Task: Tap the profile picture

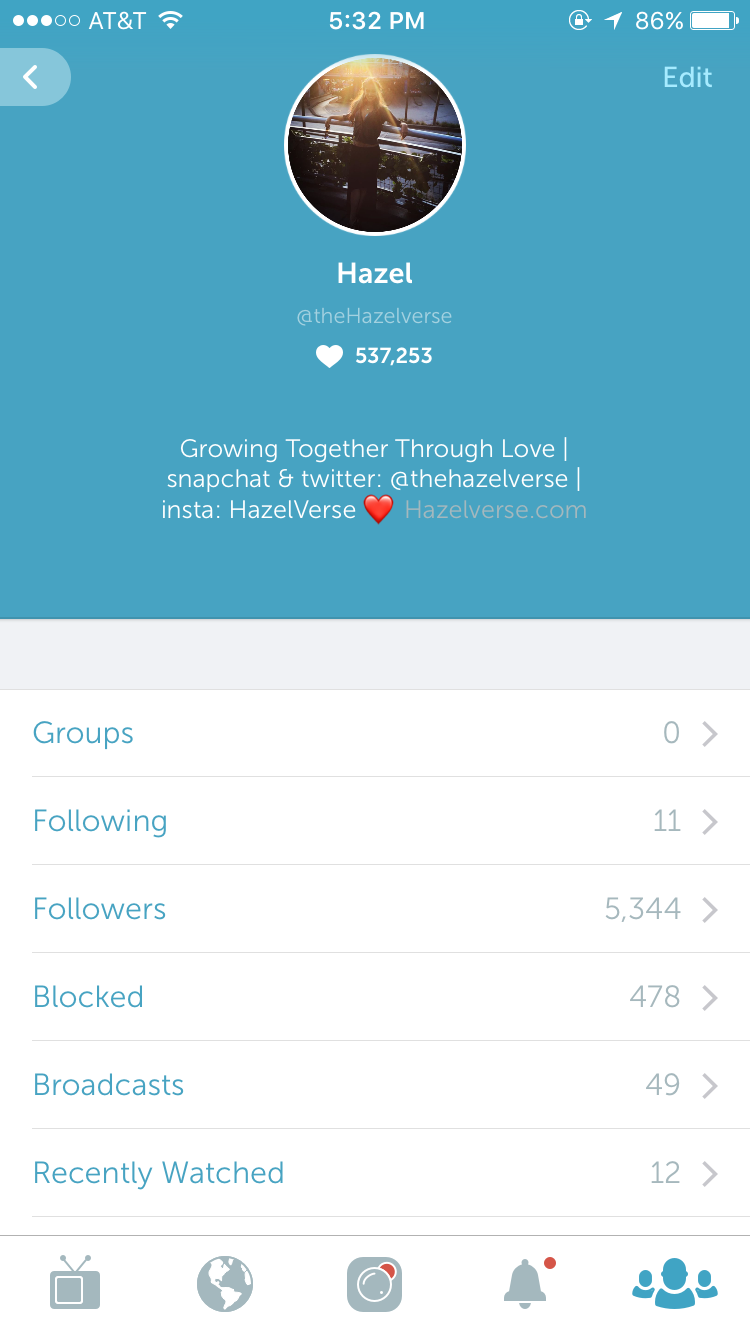Action: pyautogui.click(x=375, y=145)
